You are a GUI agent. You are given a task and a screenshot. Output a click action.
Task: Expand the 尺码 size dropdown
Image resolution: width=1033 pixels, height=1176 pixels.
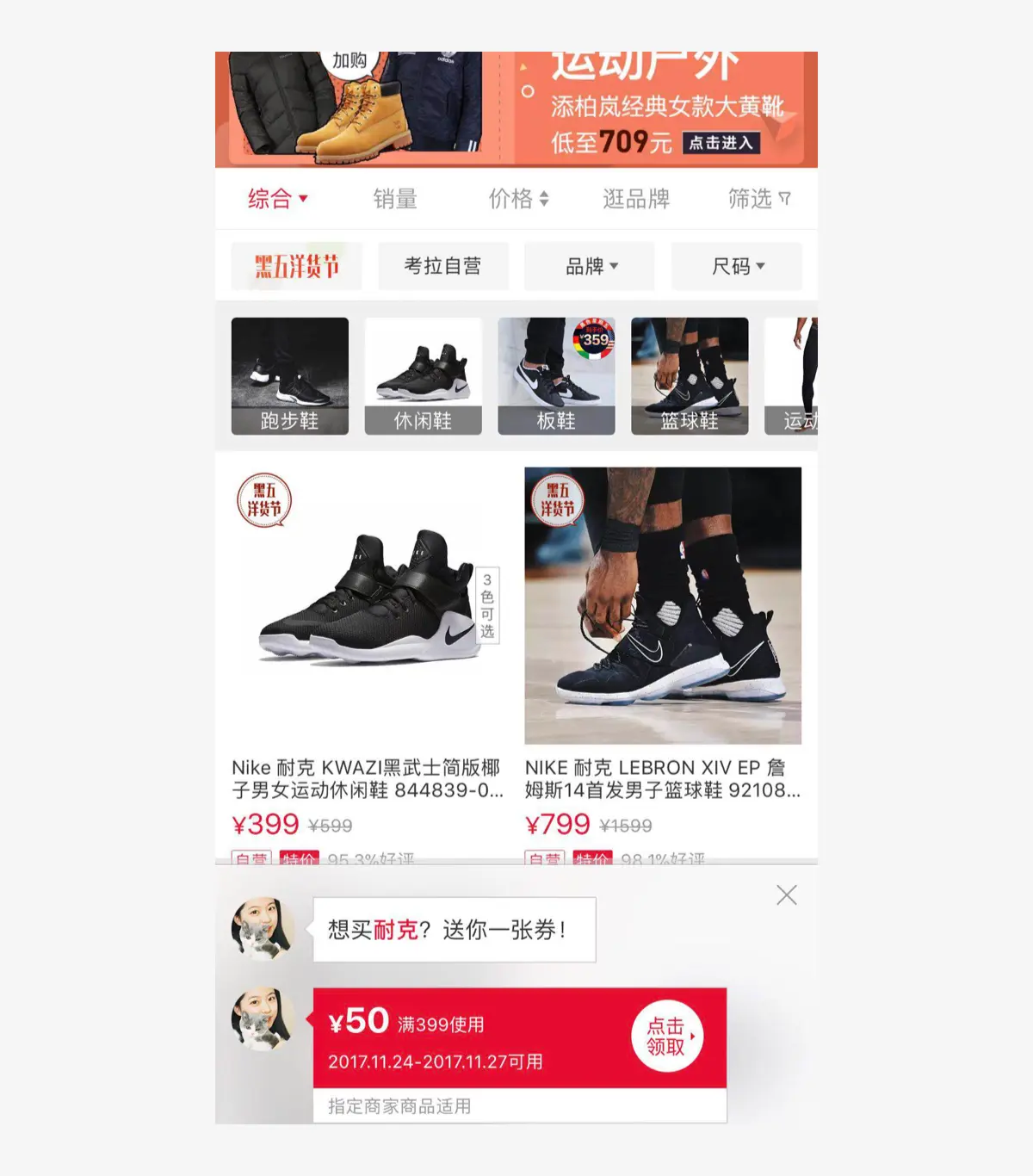[737, 266]
